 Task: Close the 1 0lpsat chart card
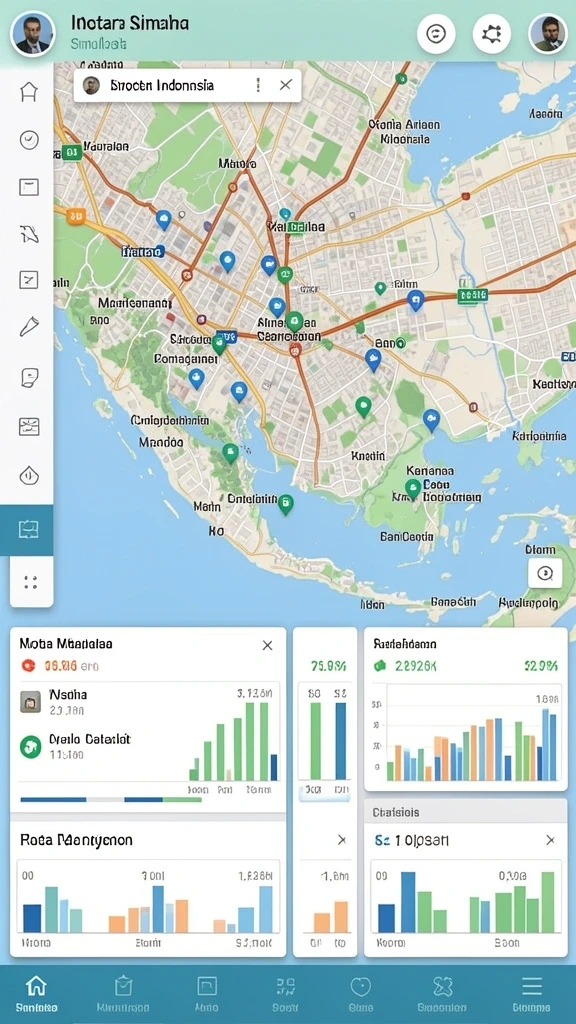point(551,840)
